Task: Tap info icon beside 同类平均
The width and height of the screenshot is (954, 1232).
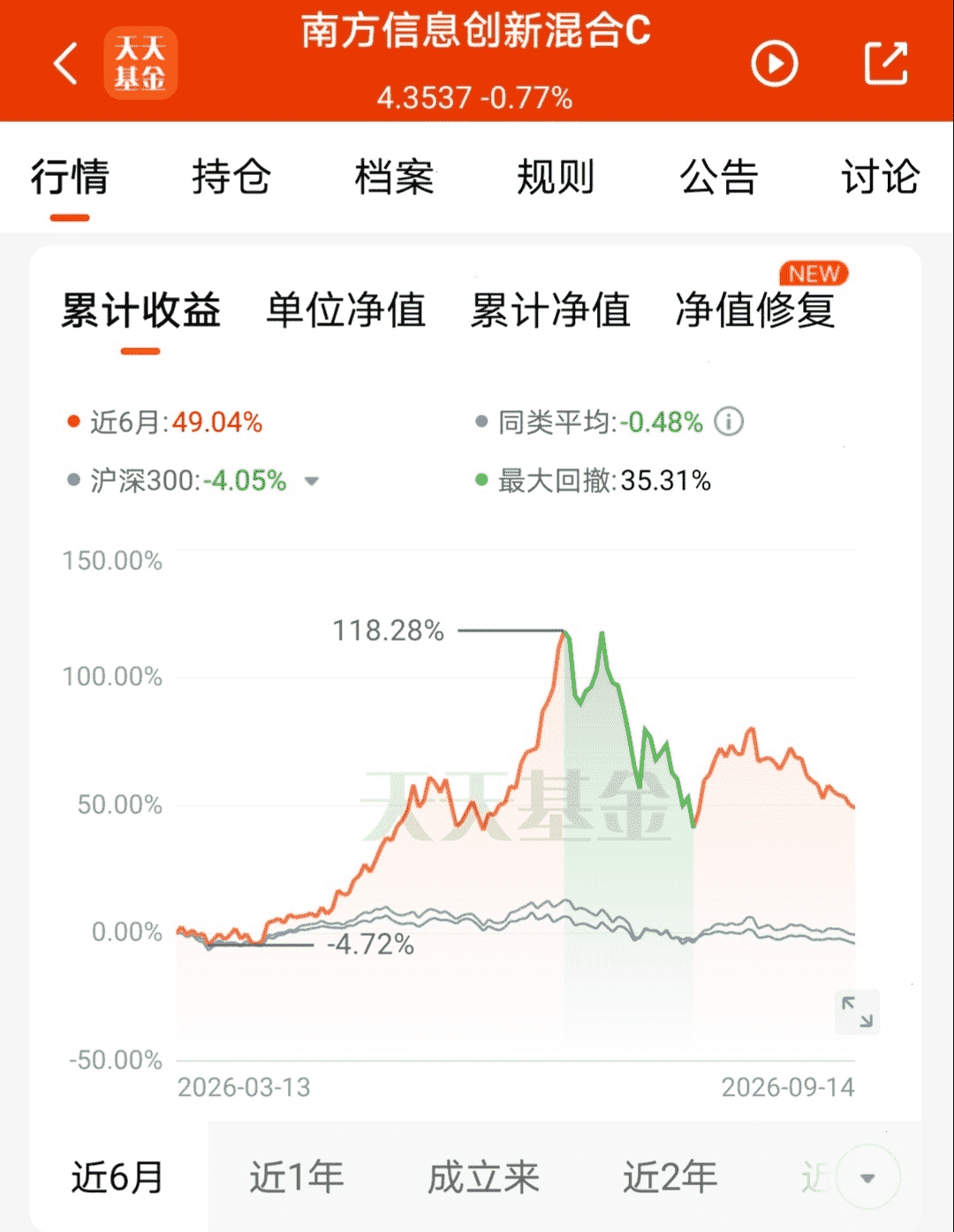Action: pos(729,422)
